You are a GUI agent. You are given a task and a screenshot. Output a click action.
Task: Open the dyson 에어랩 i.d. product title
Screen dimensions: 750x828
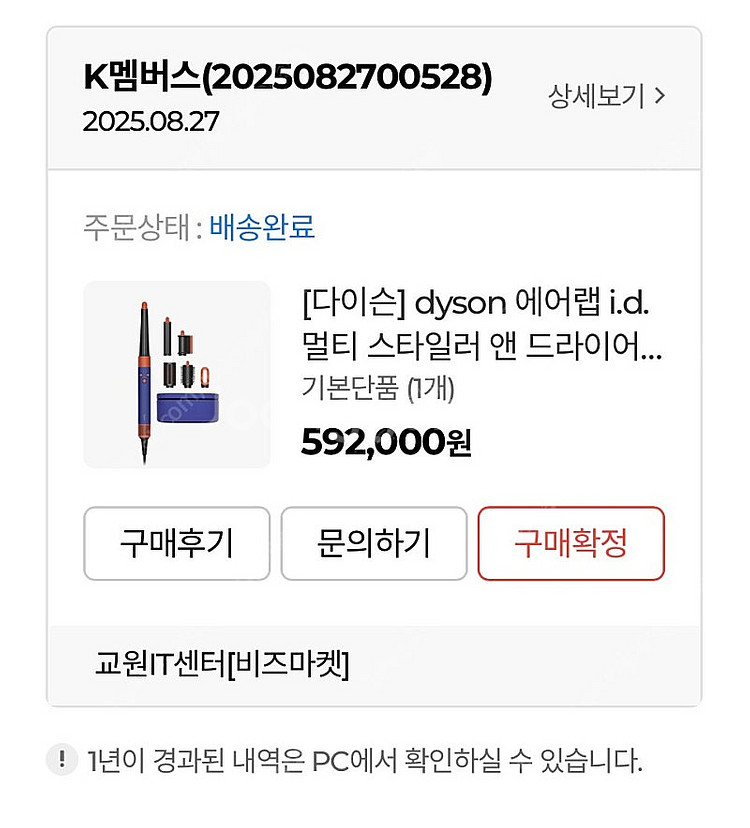coord(481,324)
